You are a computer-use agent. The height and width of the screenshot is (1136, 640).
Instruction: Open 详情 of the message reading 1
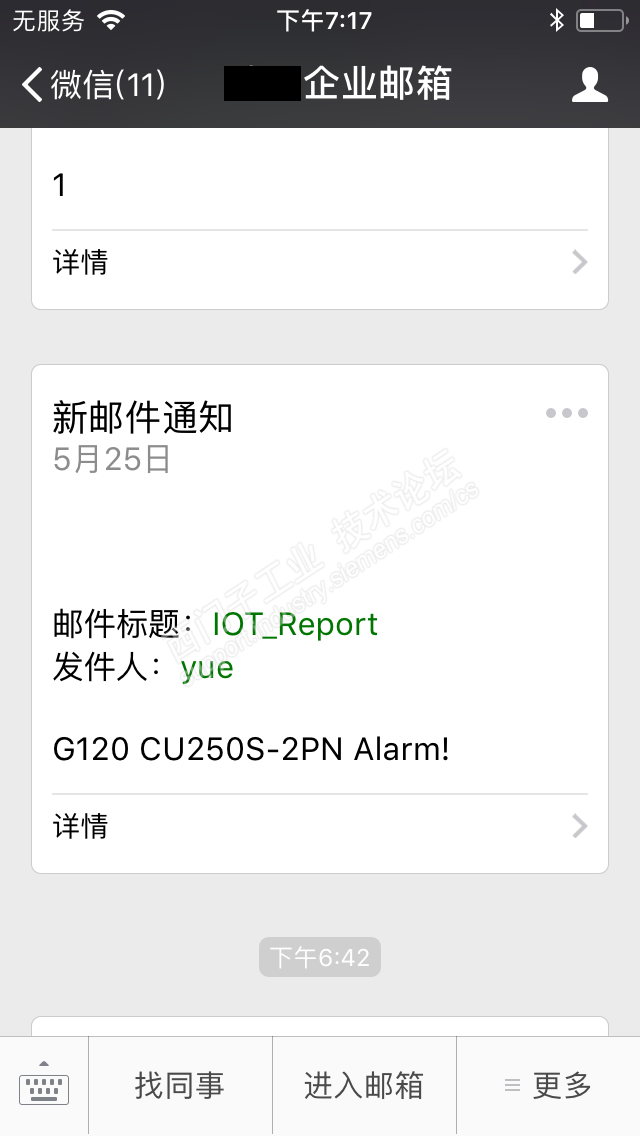320,263
